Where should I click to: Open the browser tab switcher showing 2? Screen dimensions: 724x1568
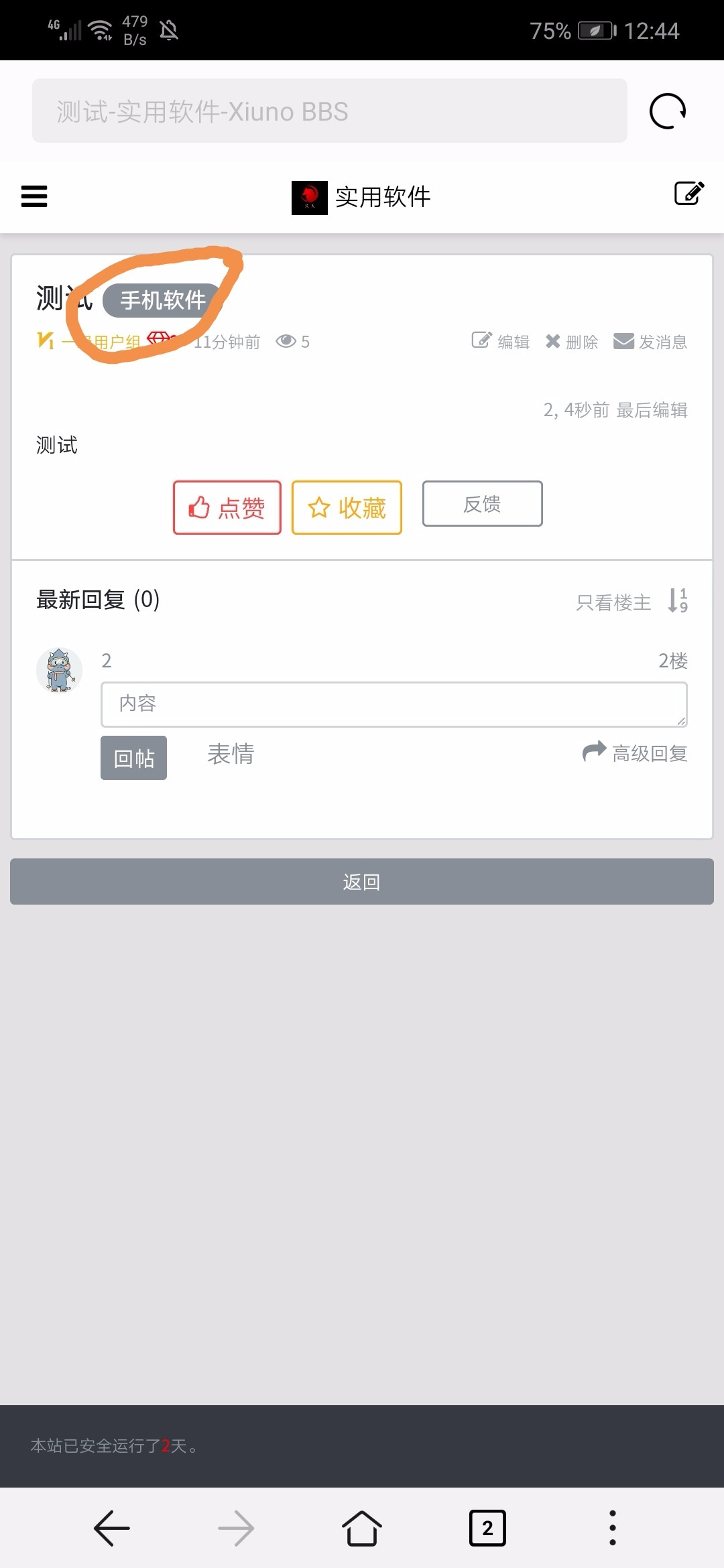487,1528
